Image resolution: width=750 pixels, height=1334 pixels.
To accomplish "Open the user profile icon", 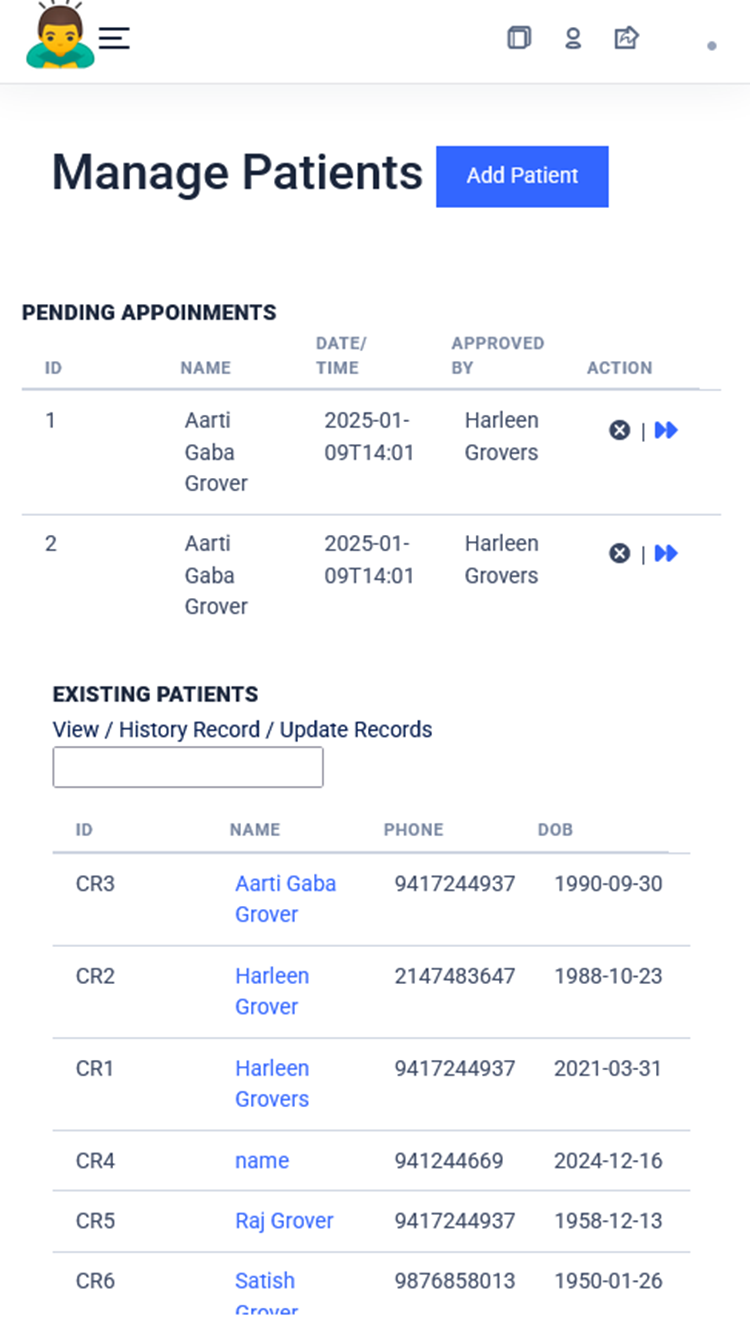I will click(x=573, y=38).
